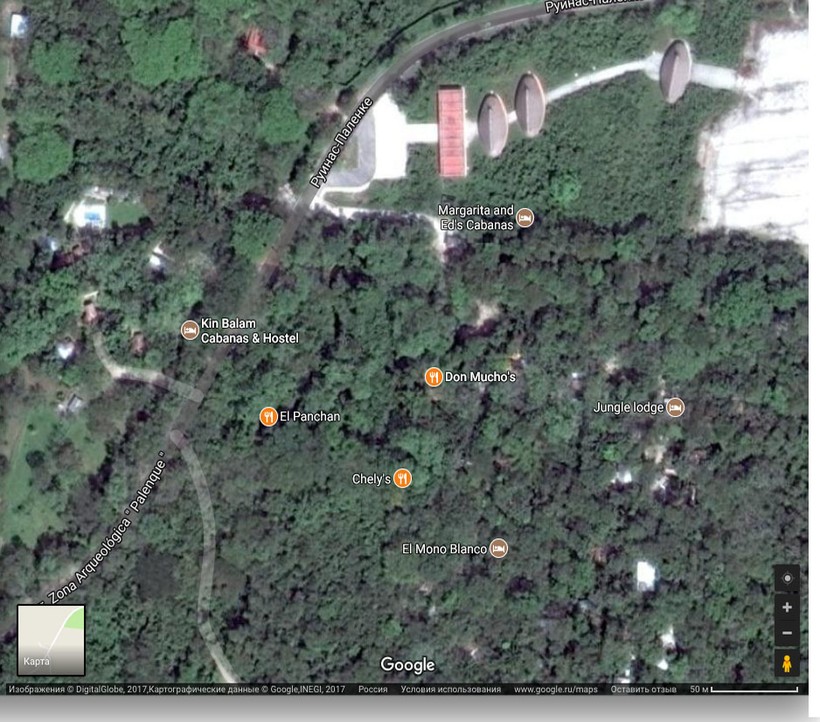This screenshot has height=722, width=820.
Task: Show my current location
Action: 787,579
